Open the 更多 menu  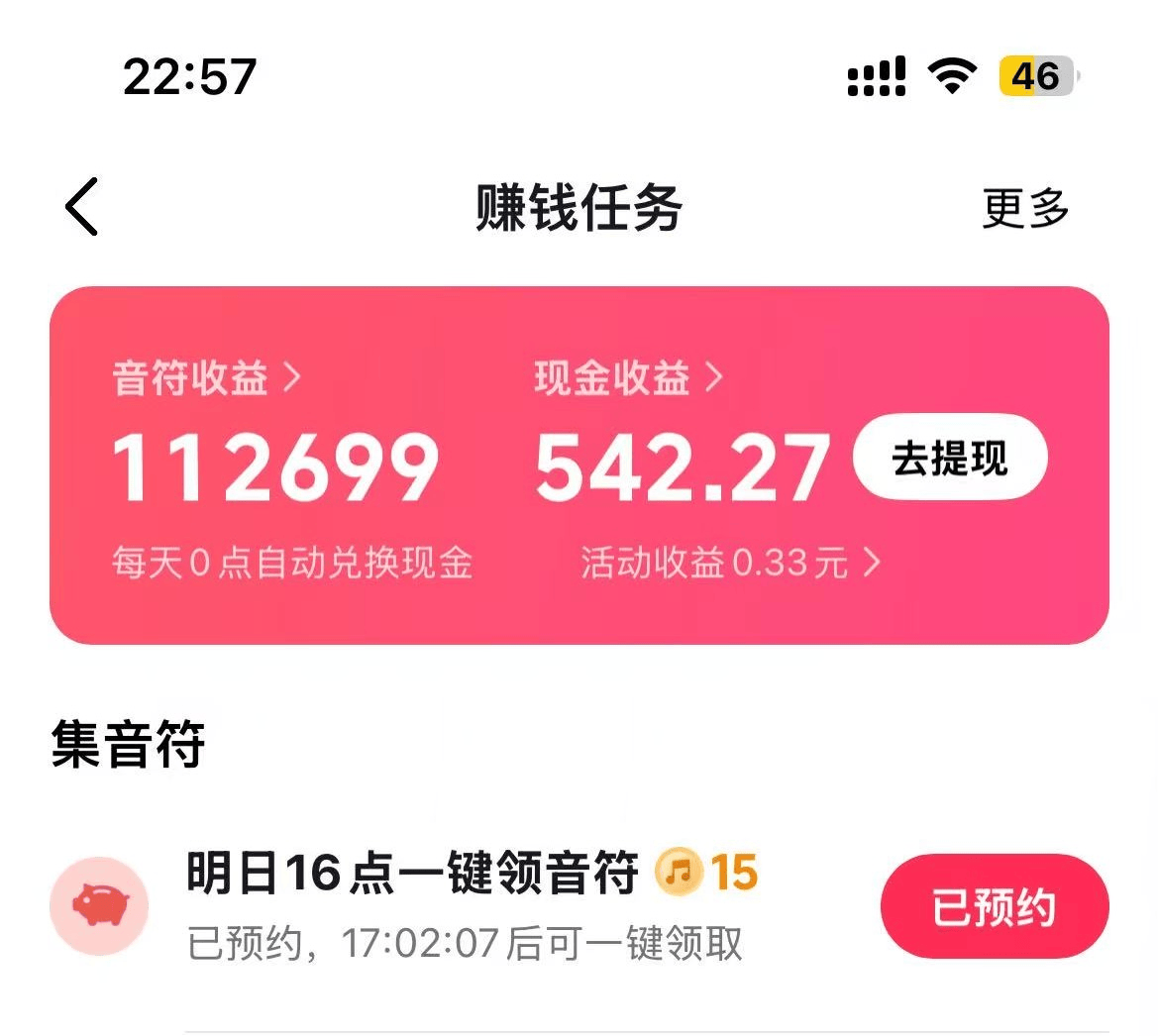1025,208
